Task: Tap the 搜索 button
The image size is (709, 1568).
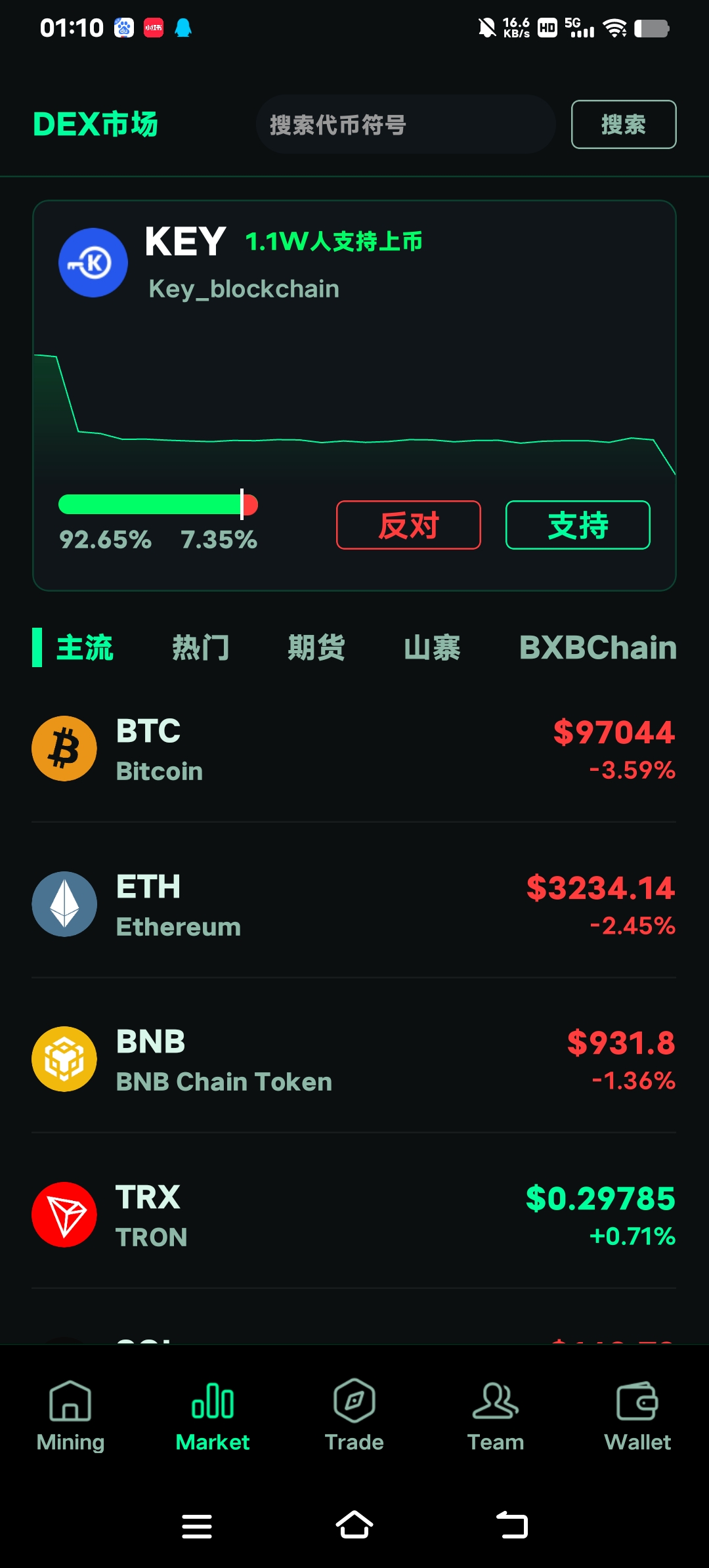Action: point(623,125)
